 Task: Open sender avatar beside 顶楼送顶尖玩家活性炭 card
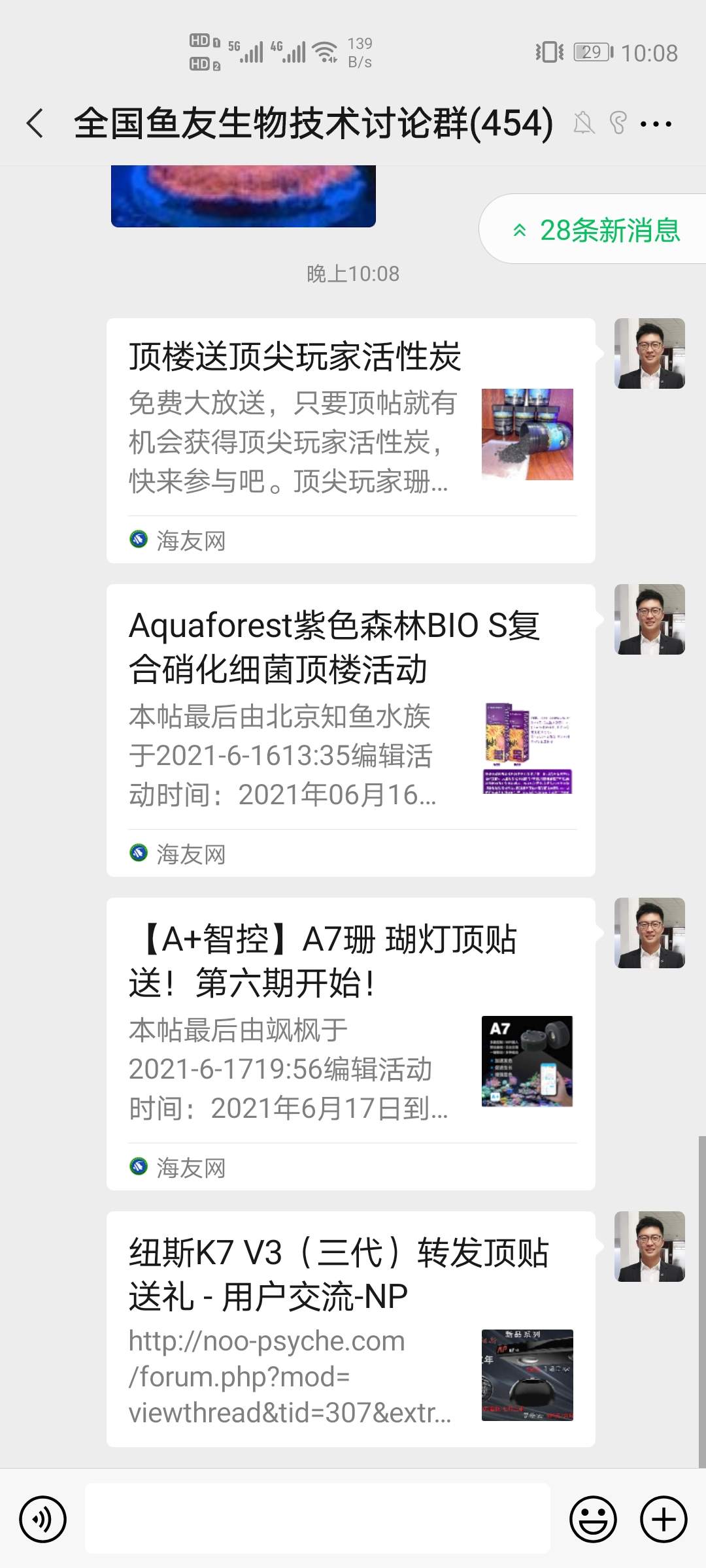(649, 353)
